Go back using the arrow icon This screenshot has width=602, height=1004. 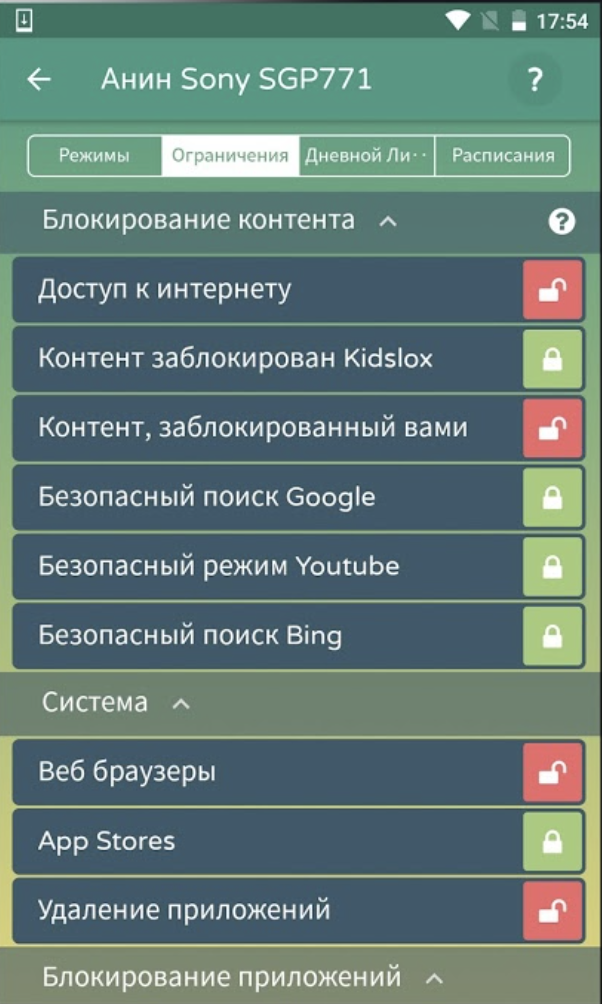point(39,80)
